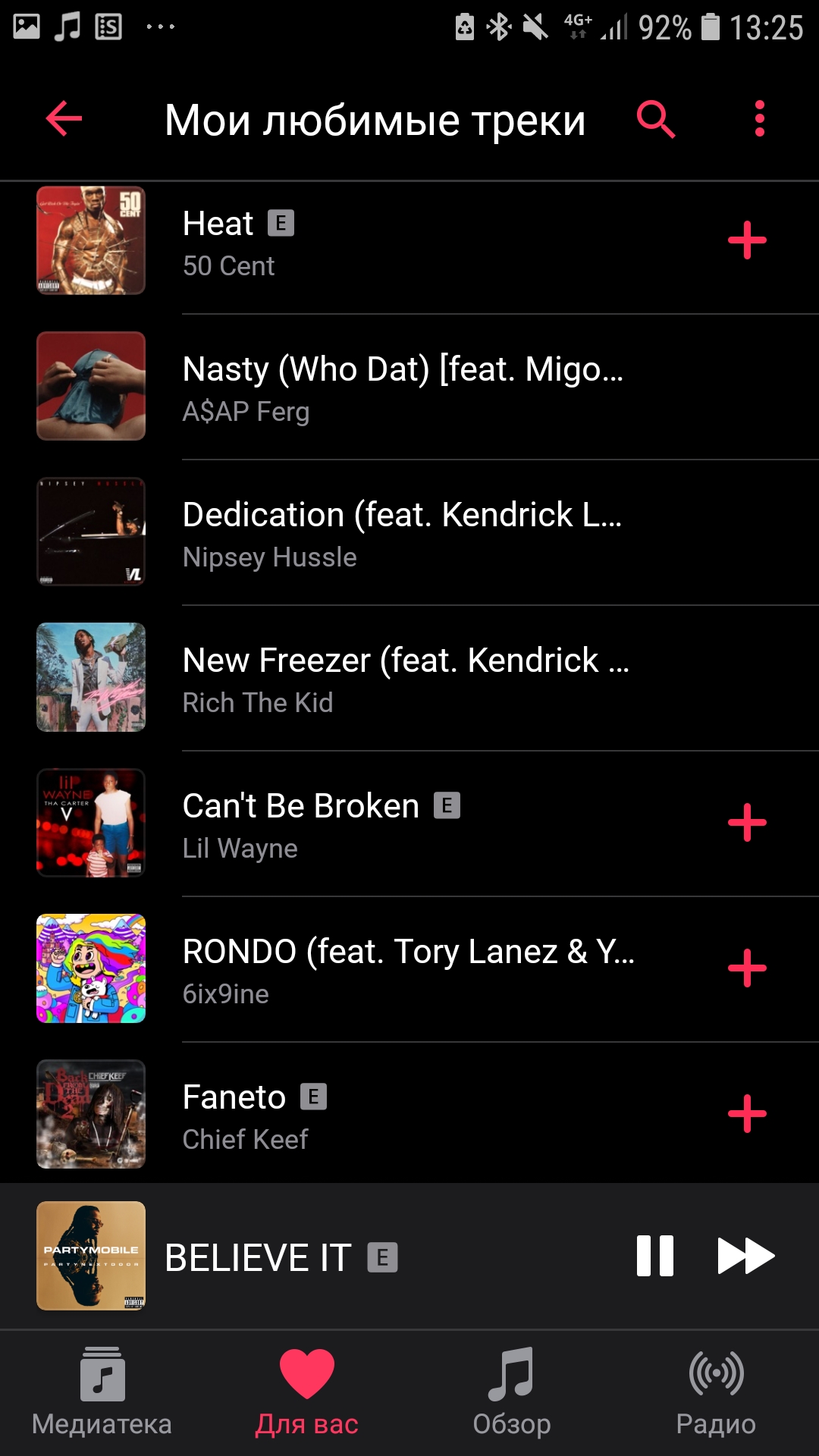Play New Freezer by Rich The Kid

409,678
